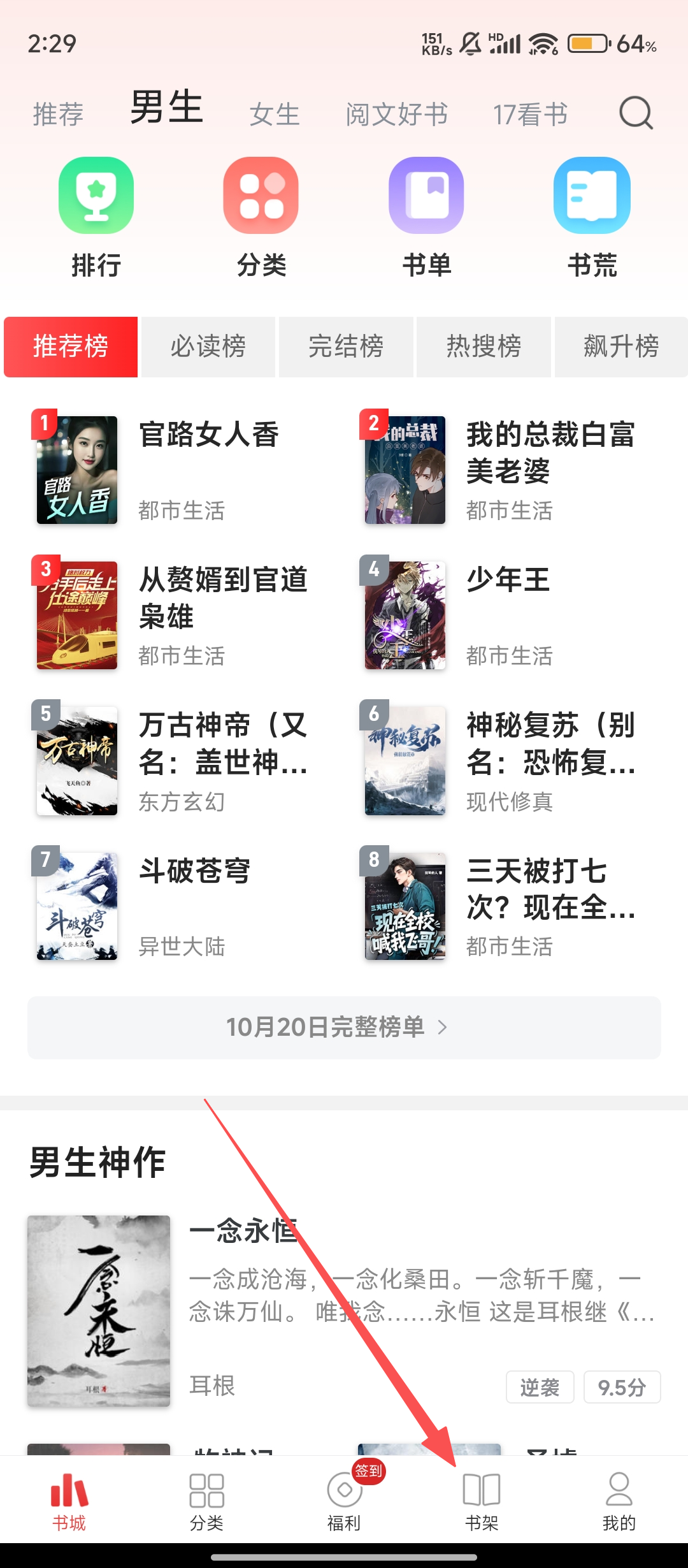
Task: Open the 阅文好书 tab
Action: point(396,115)
